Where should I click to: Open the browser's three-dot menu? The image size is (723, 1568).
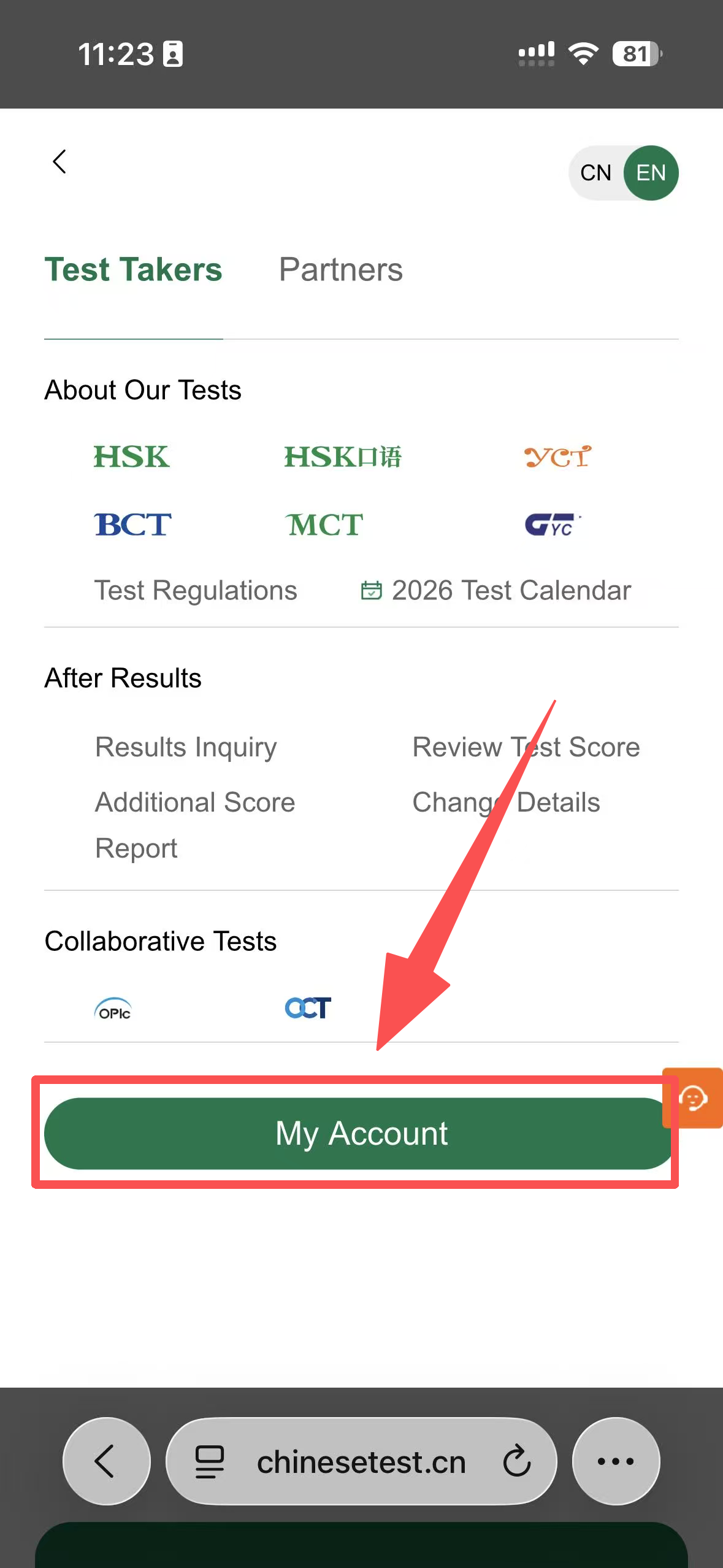pos(616,1461)
